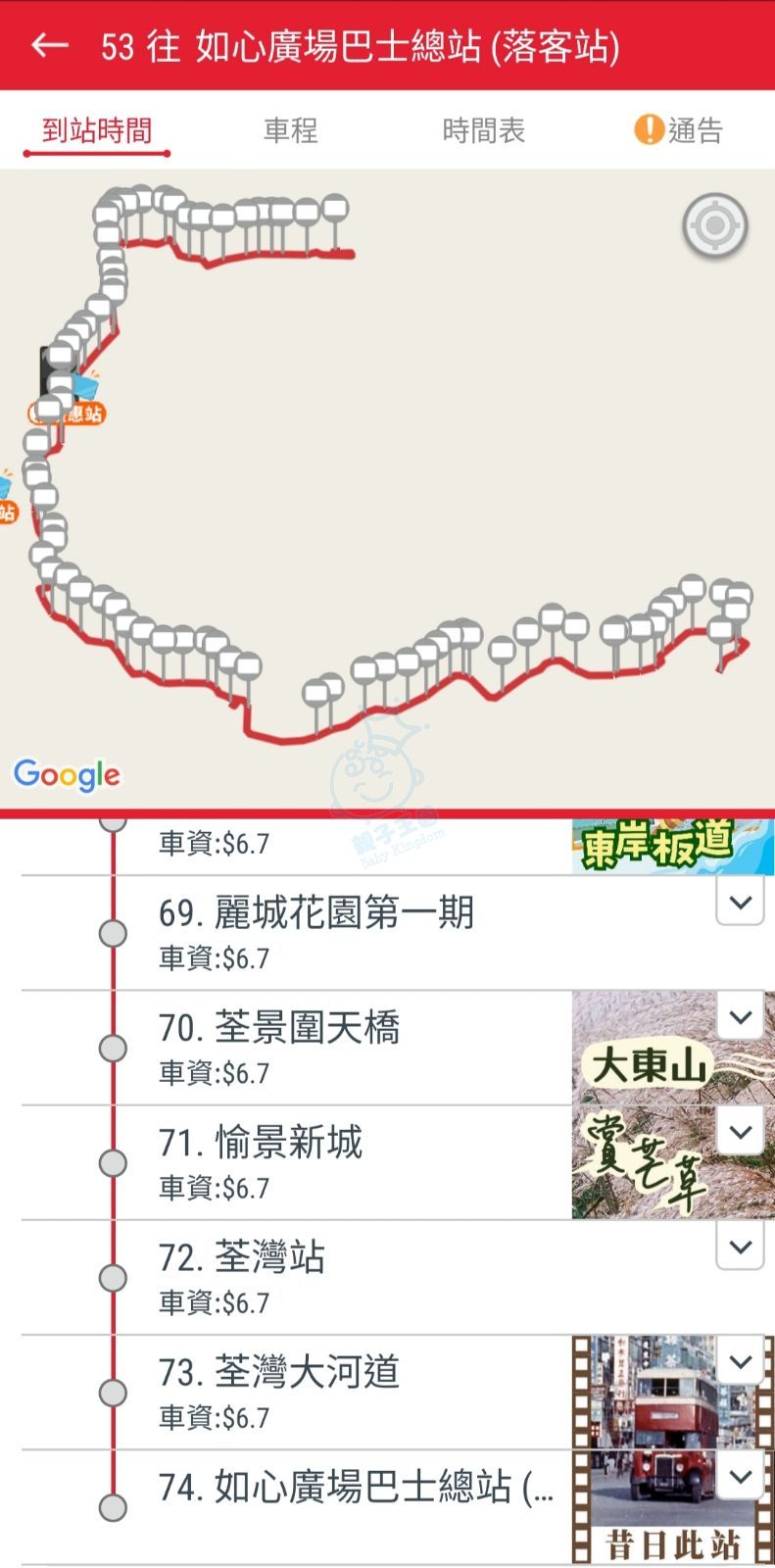Open the 車程 tab
Screen dimensions: 775x1568
pyautogui.click(x=290, y=130)
